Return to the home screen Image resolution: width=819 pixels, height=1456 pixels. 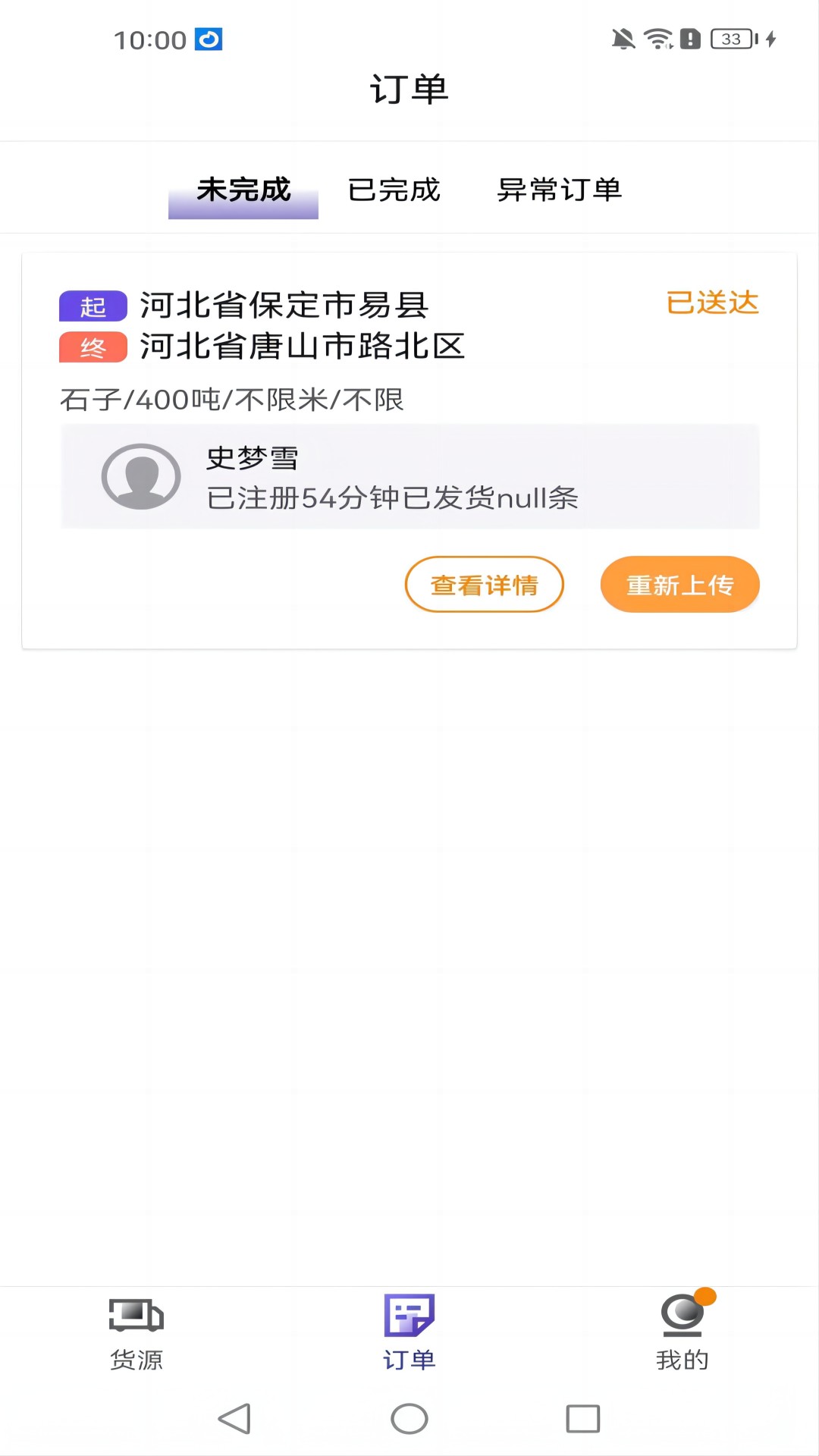409,1419
